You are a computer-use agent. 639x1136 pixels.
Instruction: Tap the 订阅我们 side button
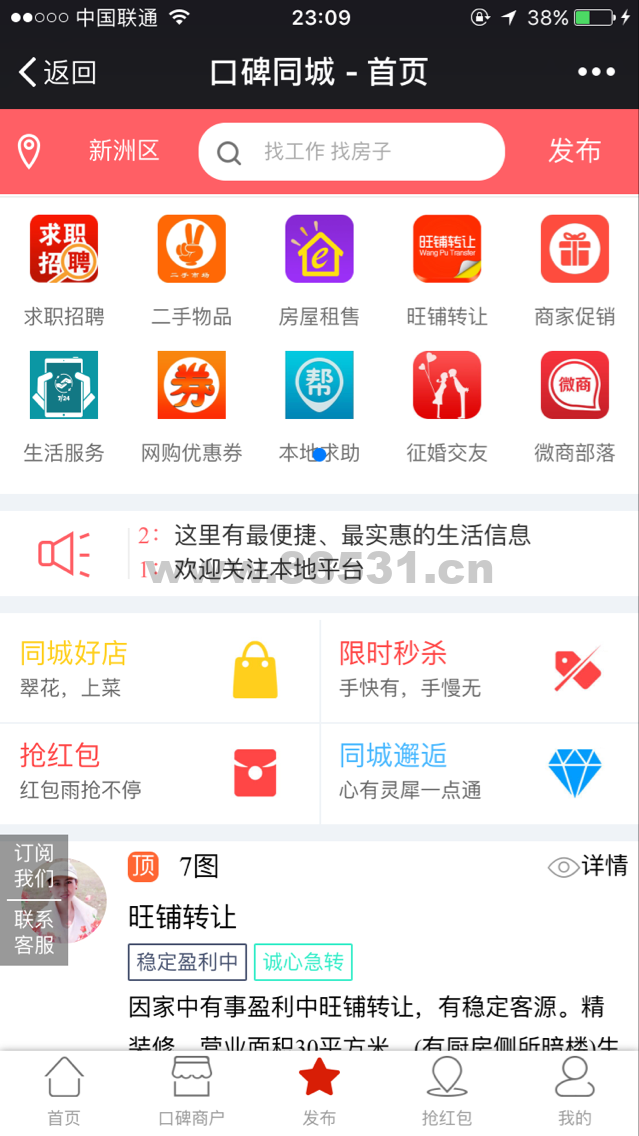(x=34, y=866)
